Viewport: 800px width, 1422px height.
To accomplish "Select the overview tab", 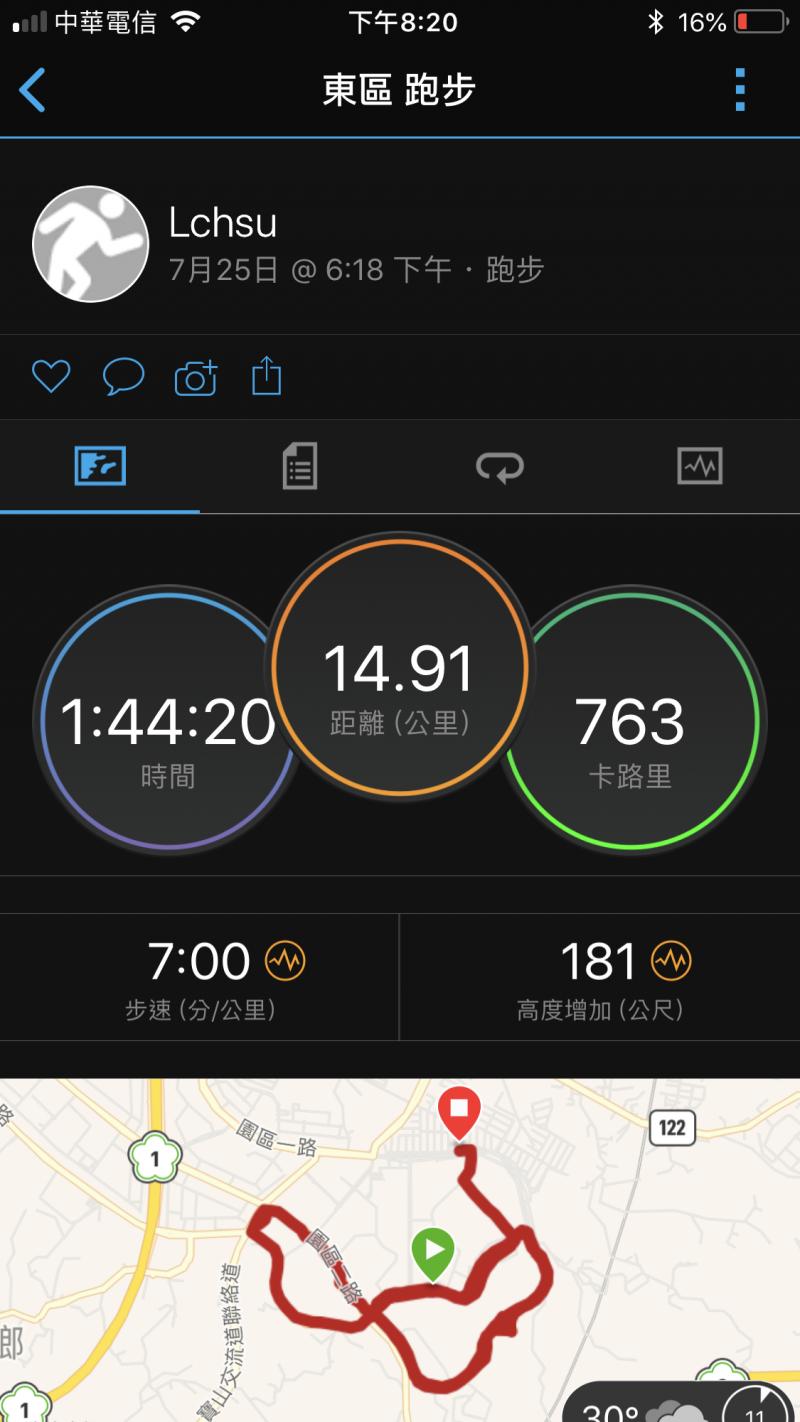I will tap(100, 466).
